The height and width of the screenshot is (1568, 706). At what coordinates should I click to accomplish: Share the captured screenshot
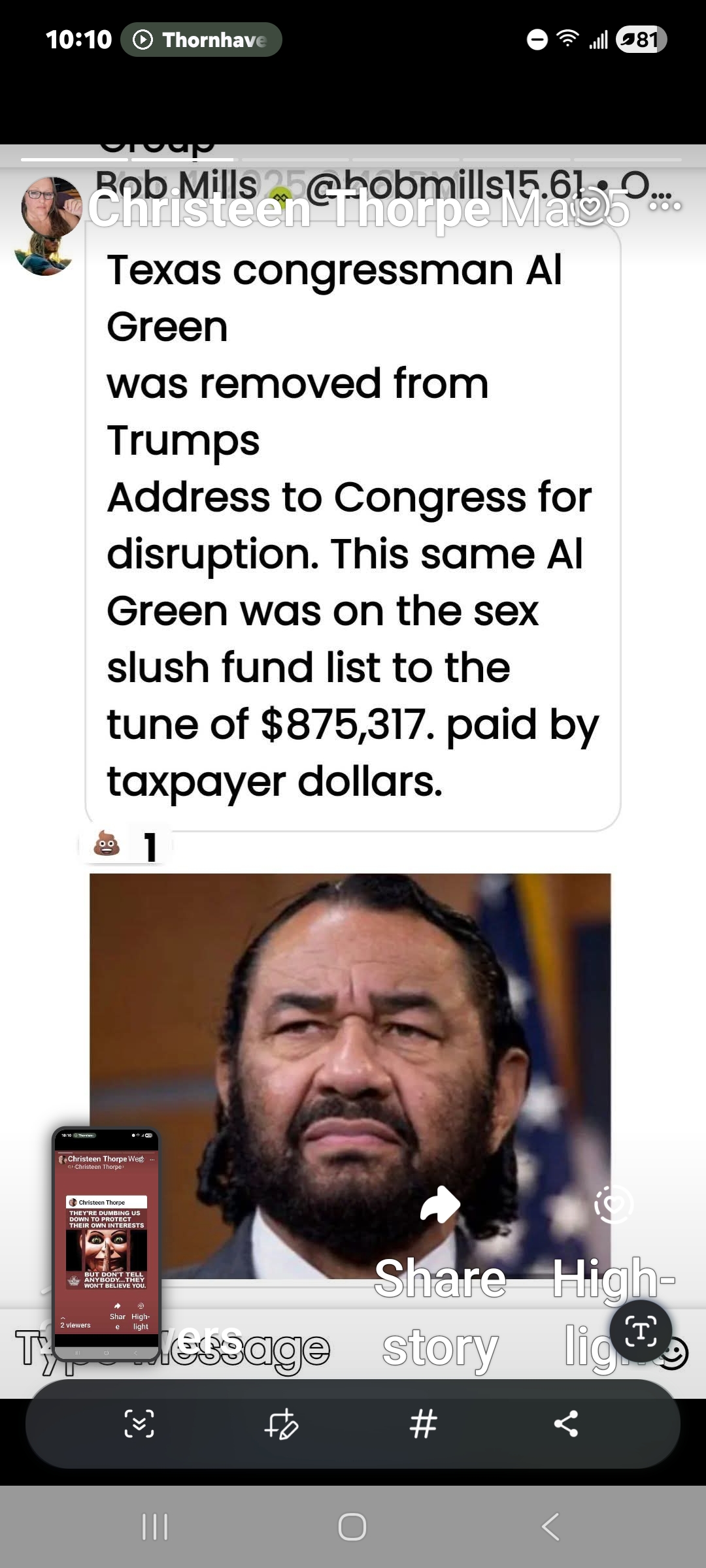(565, 1424)
